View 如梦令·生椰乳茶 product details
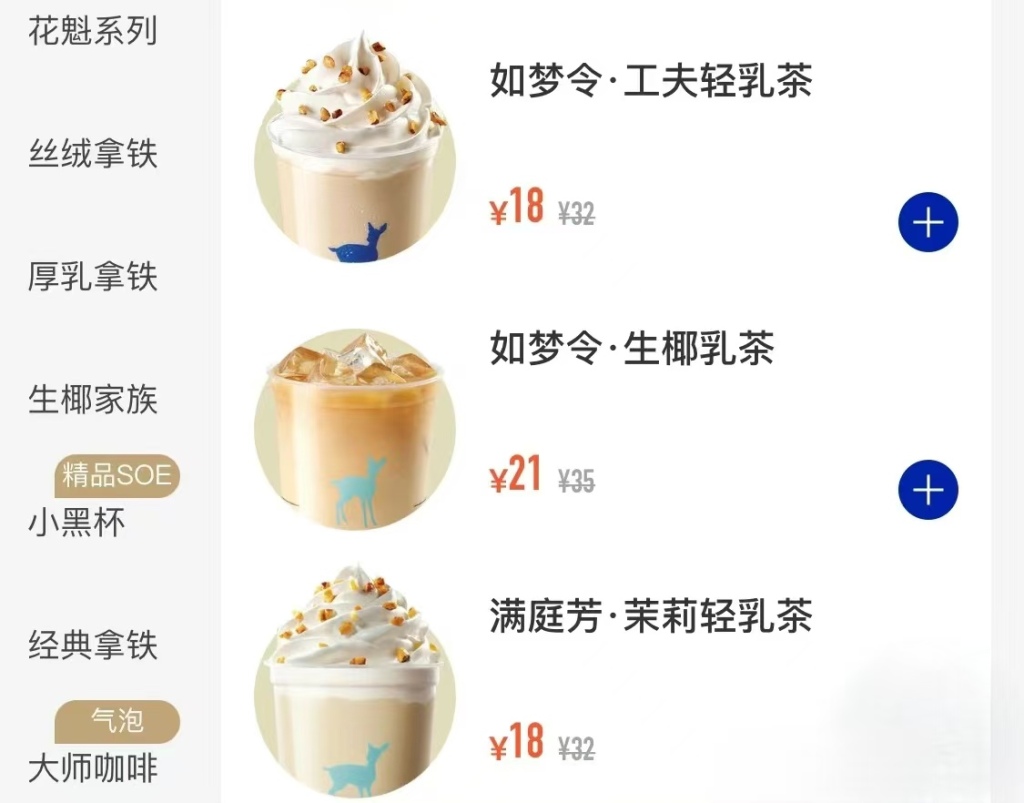 coord(632,350)
